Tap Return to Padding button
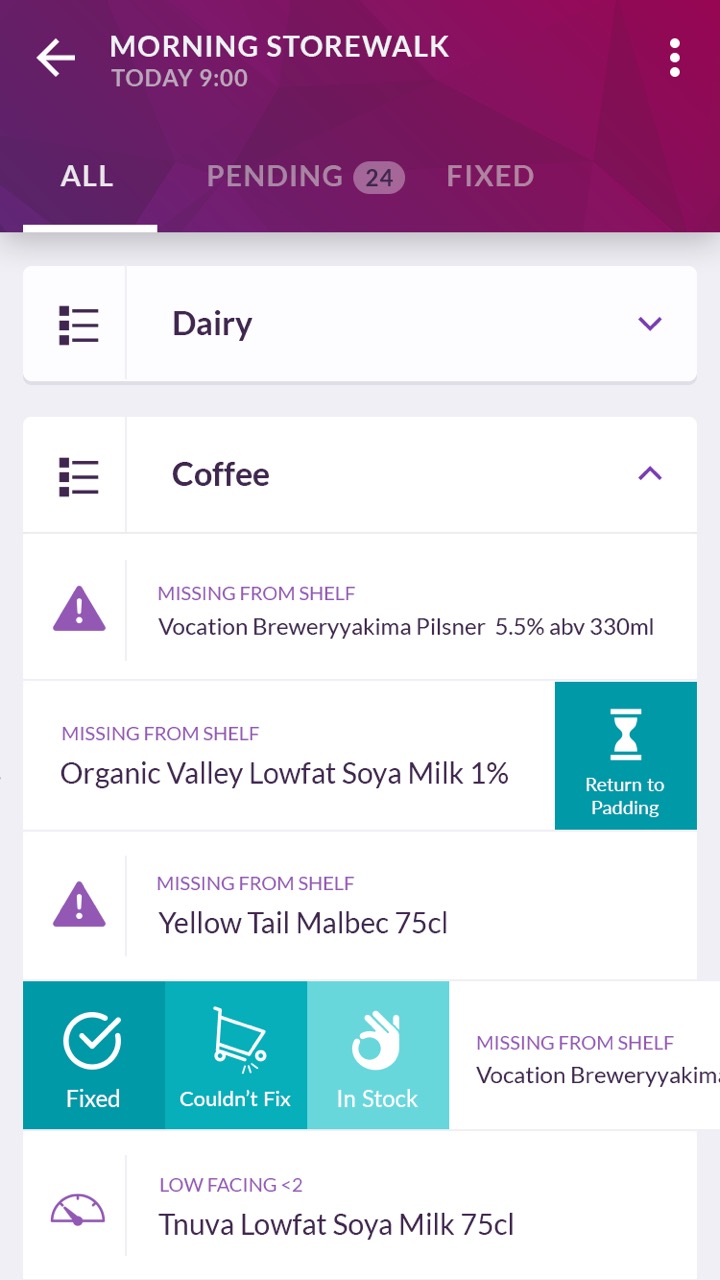The width and height of the screenshot is (720, 1280). [x=626, y=756]
